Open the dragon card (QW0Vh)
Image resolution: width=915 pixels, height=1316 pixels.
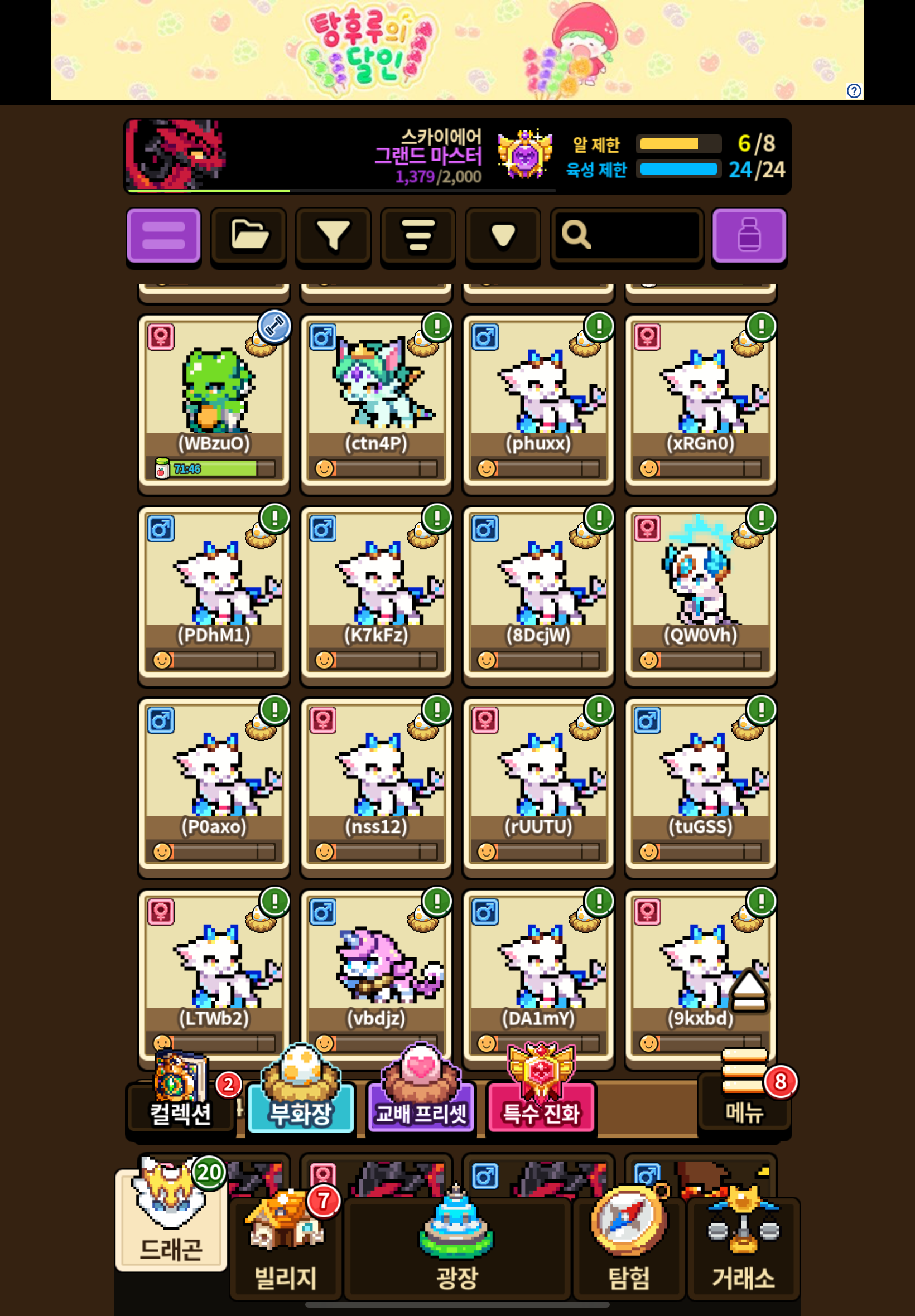(700, 595)
